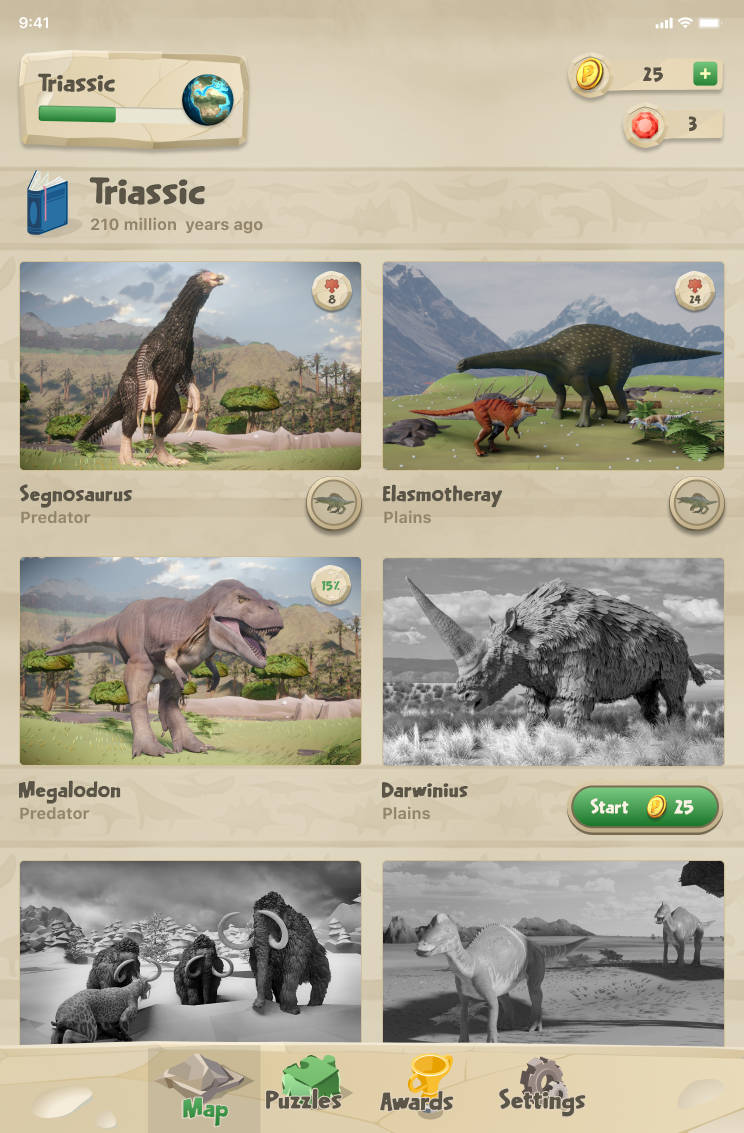Open the Triassic era selector
The height and width of the screenshot is (1133, 744).
tap(132, 100)
